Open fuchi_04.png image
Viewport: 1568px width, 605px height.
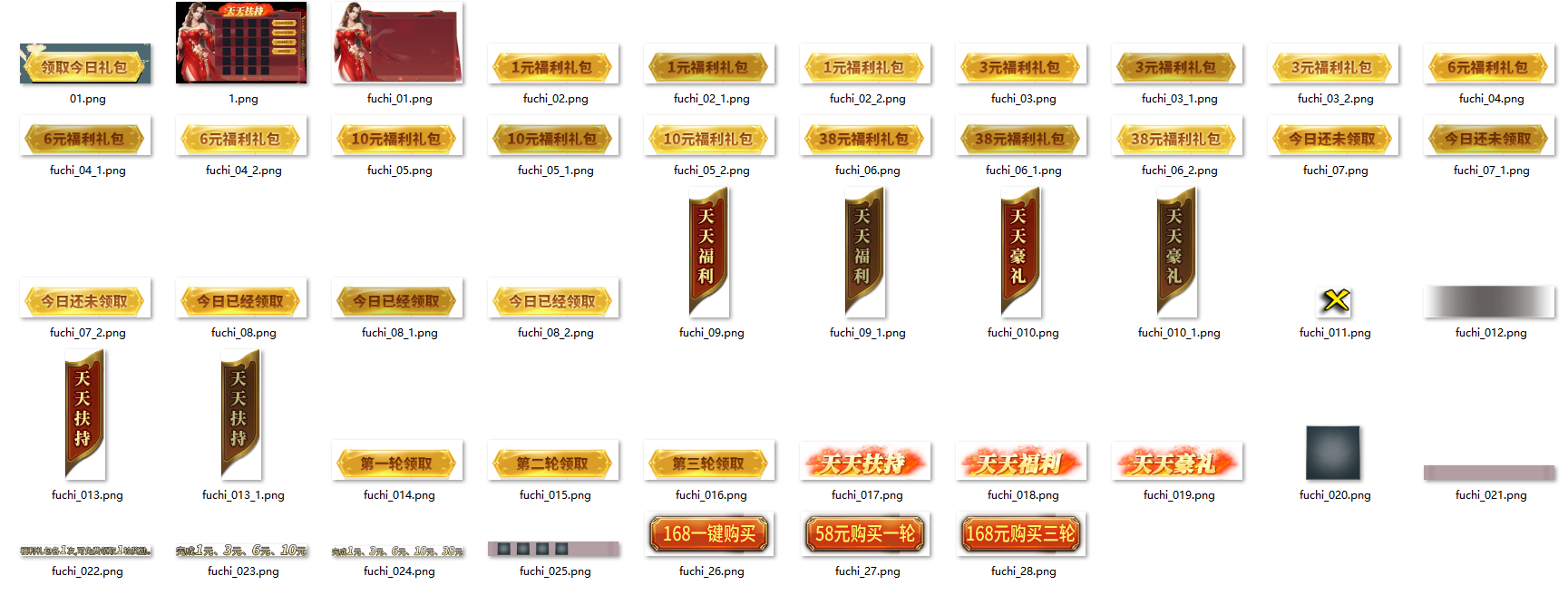coord(1489,66)
